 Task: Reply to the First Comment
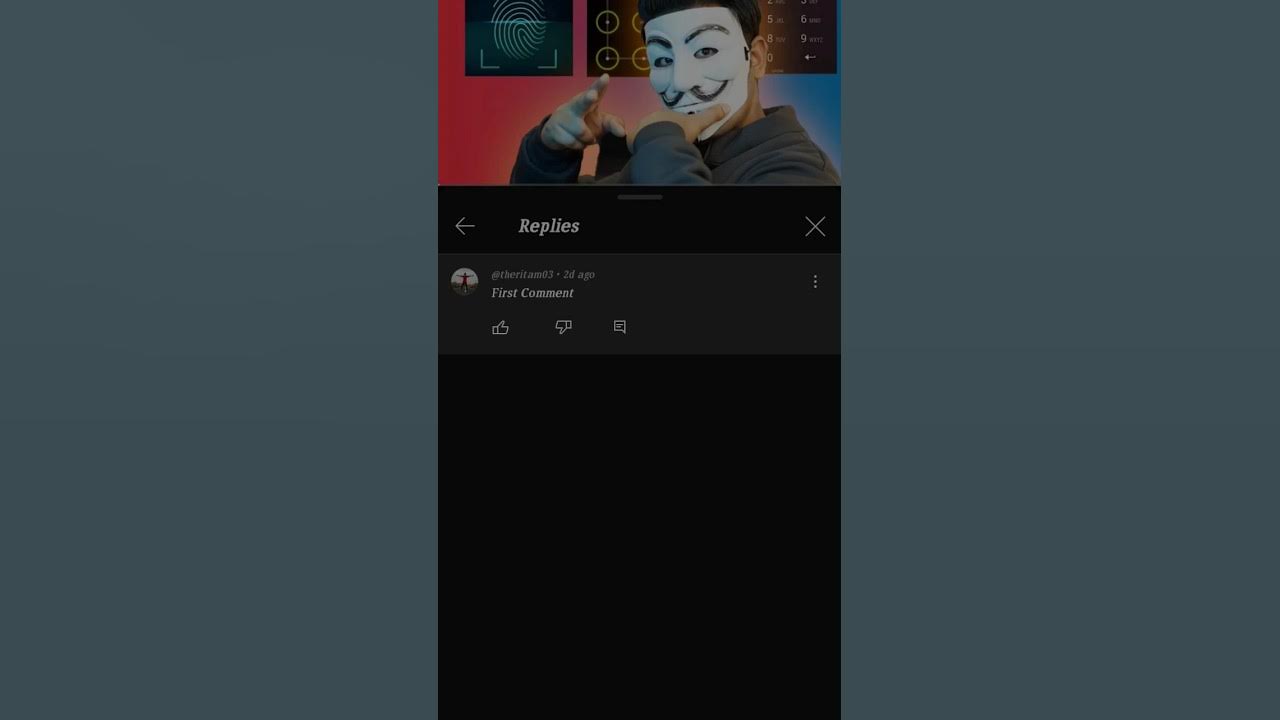point(620,327)
